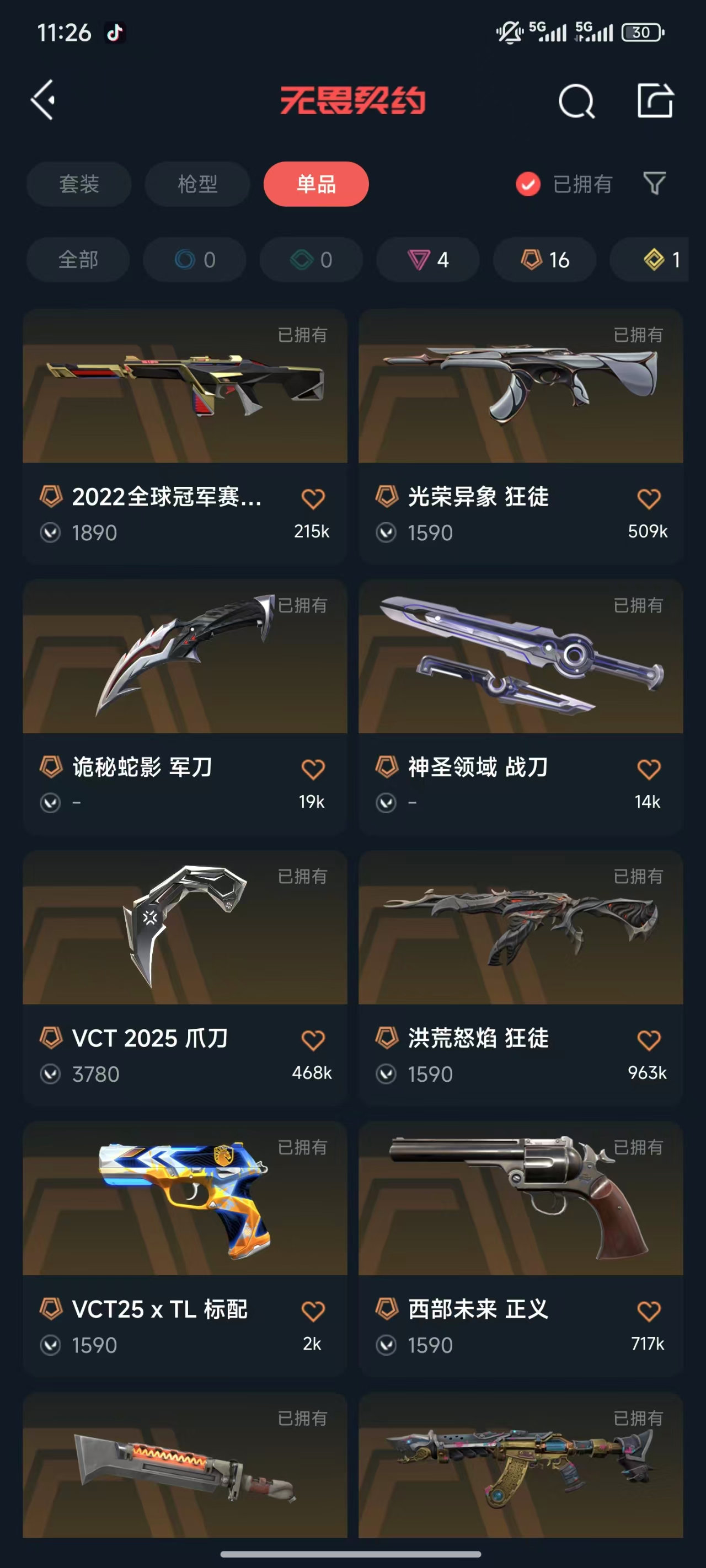This screenshot has width=706, height=1568.
Task: Switch to the 枪型 tab
Action: (197, 184)
